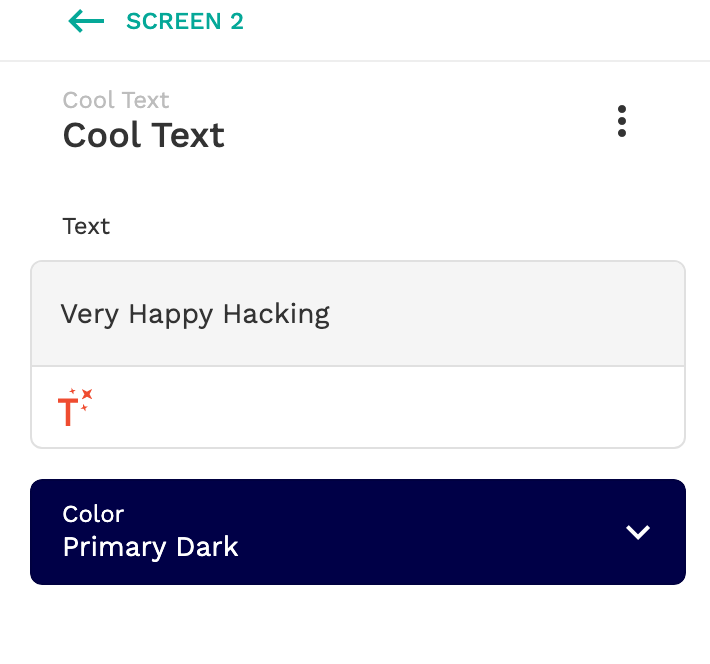The height and width of the screenshot is (664, 710).
Task: Edit the Very Happy Hacking text field
Action: (357, 314)
